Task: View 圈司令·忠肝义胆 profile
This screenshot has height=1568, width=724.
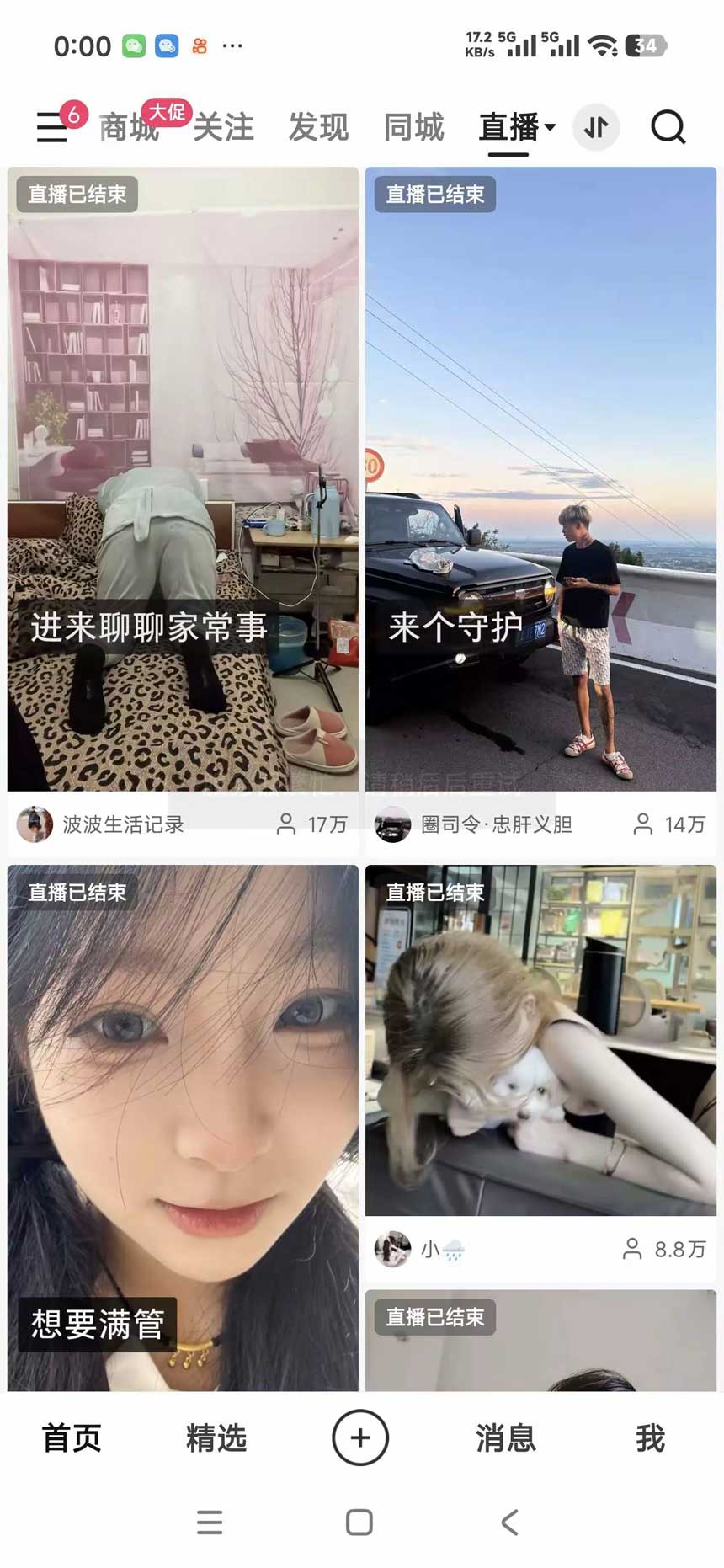Action: [x=495, y=824]
